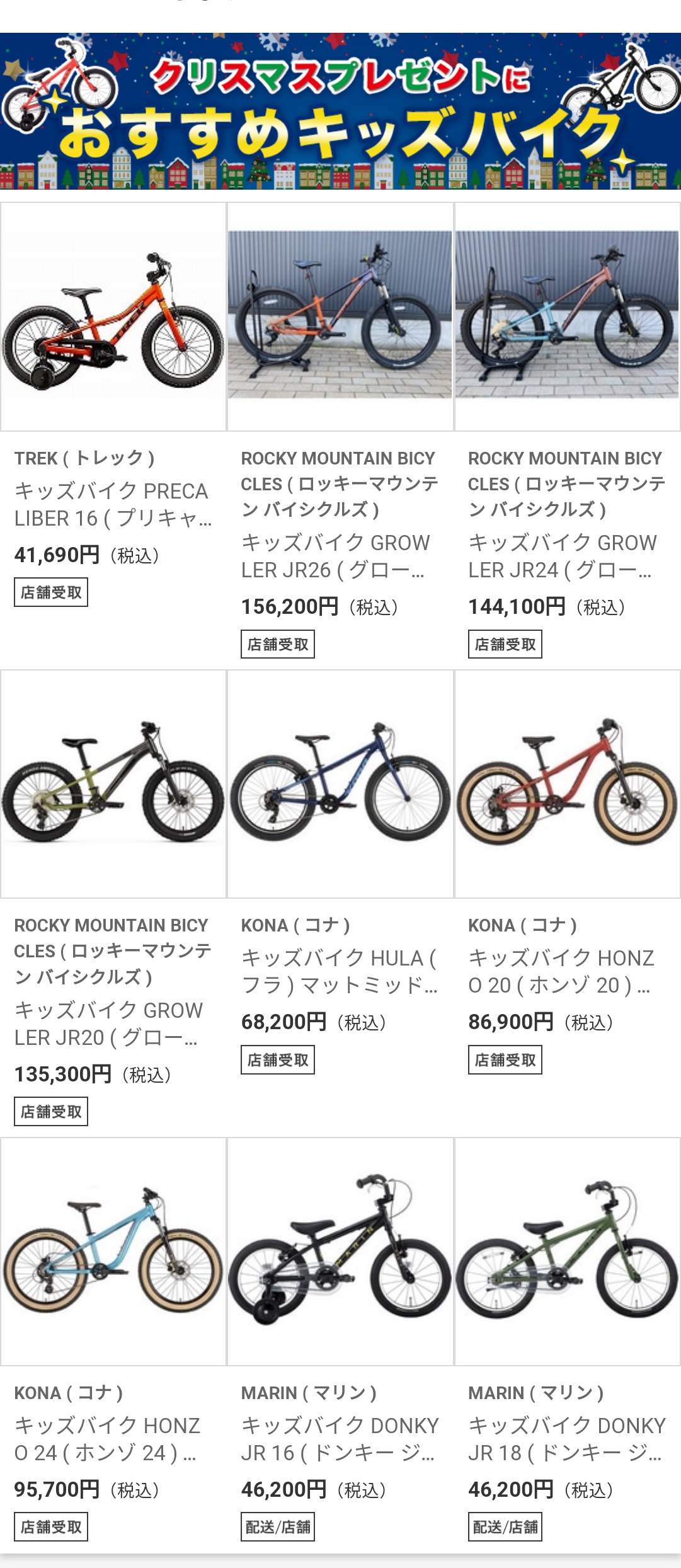The image size is (681, 1568).
Task: Open the KONA HONZO 20 bike
Action: click(x=567, y=784)
